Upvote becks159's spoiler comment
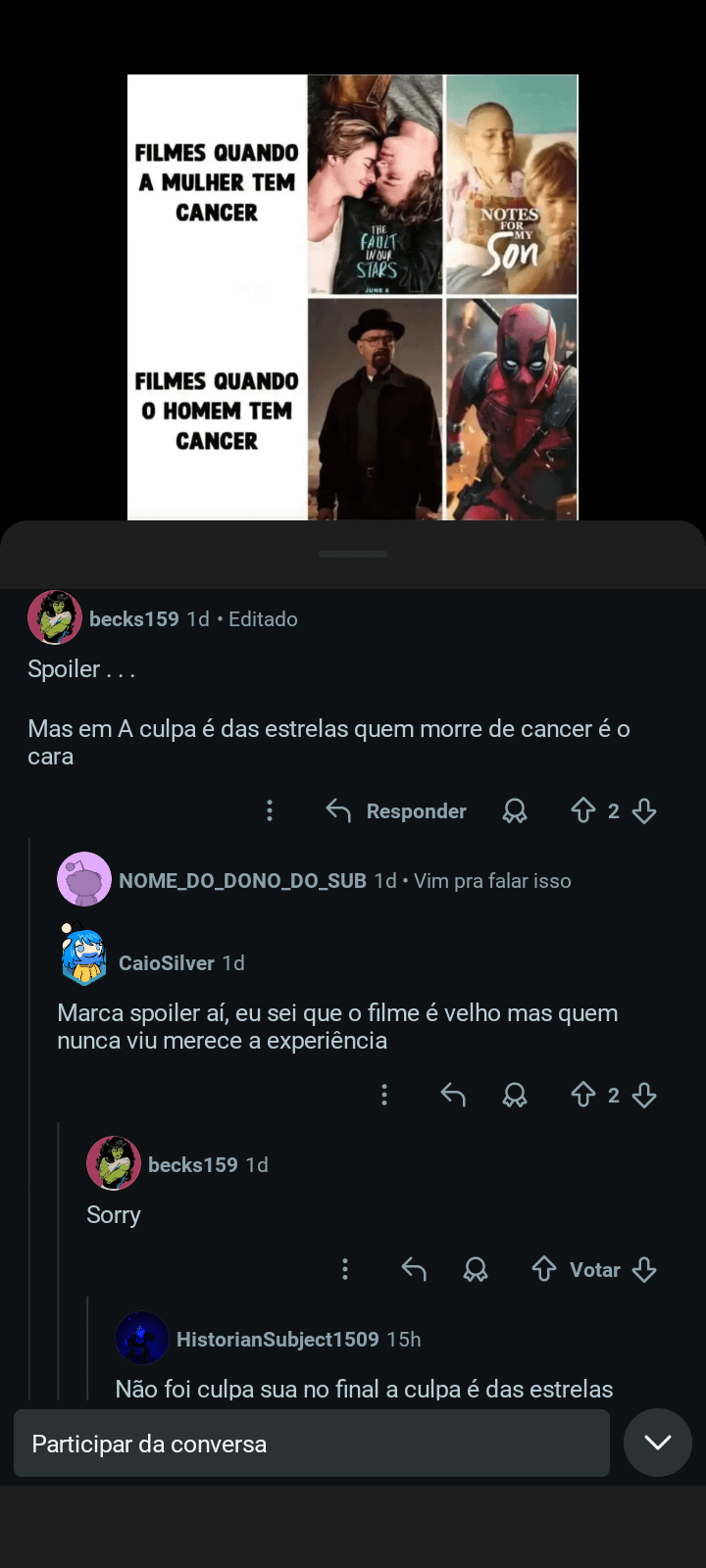This screenshot has width=706, height=1568. pos(583,810)
